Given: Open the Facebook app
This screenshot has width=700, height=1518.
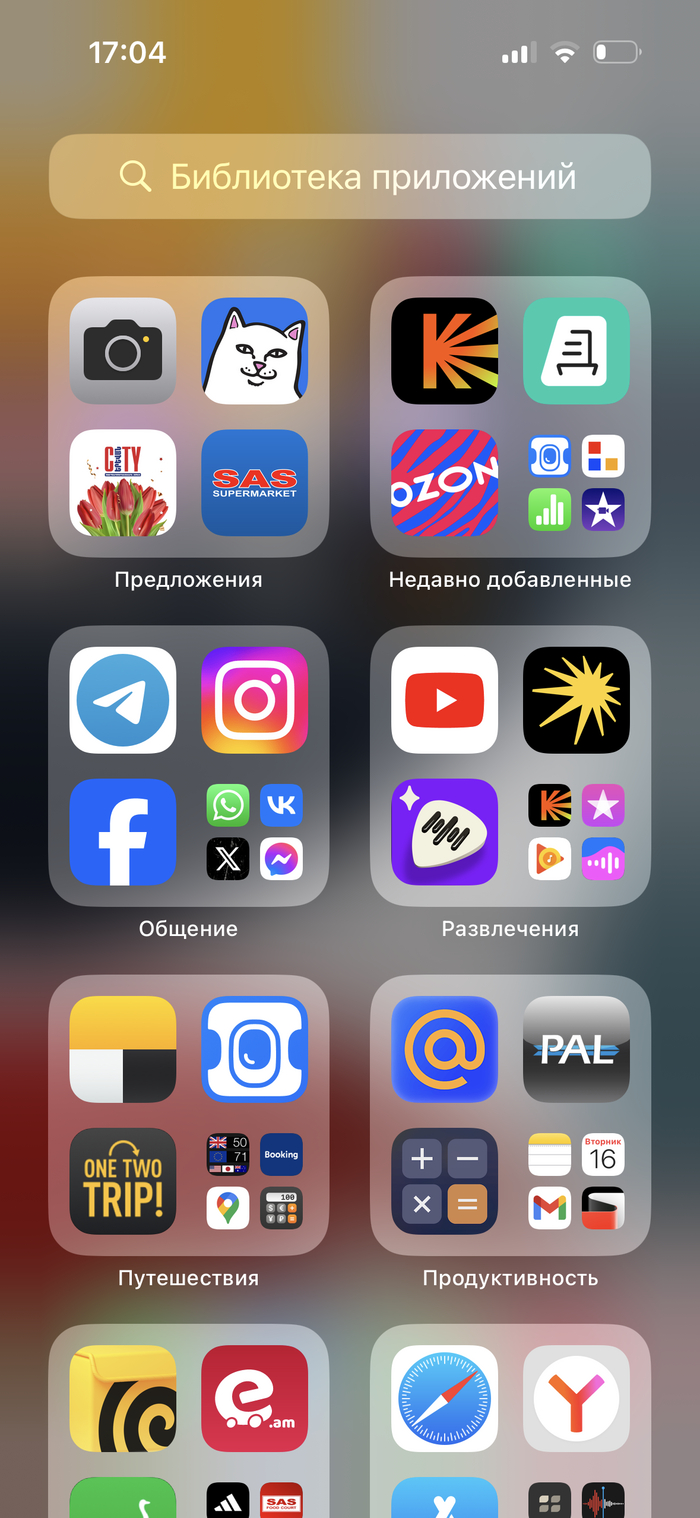Looking at the screenshot, I should (x=123, y=832).
